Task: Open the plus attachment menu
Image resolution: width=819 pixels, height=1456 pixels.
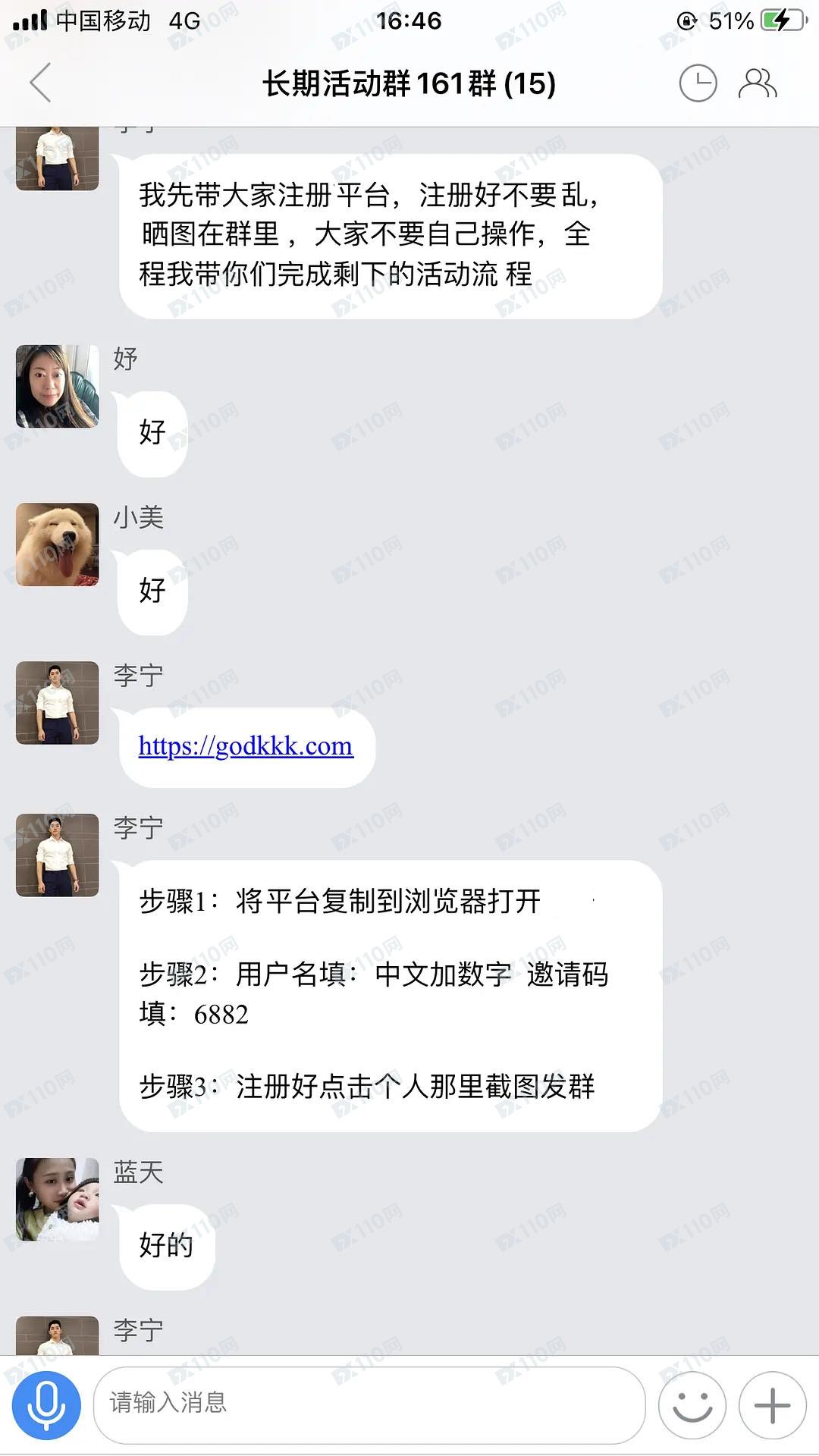Action: [x=772, y=1405]
